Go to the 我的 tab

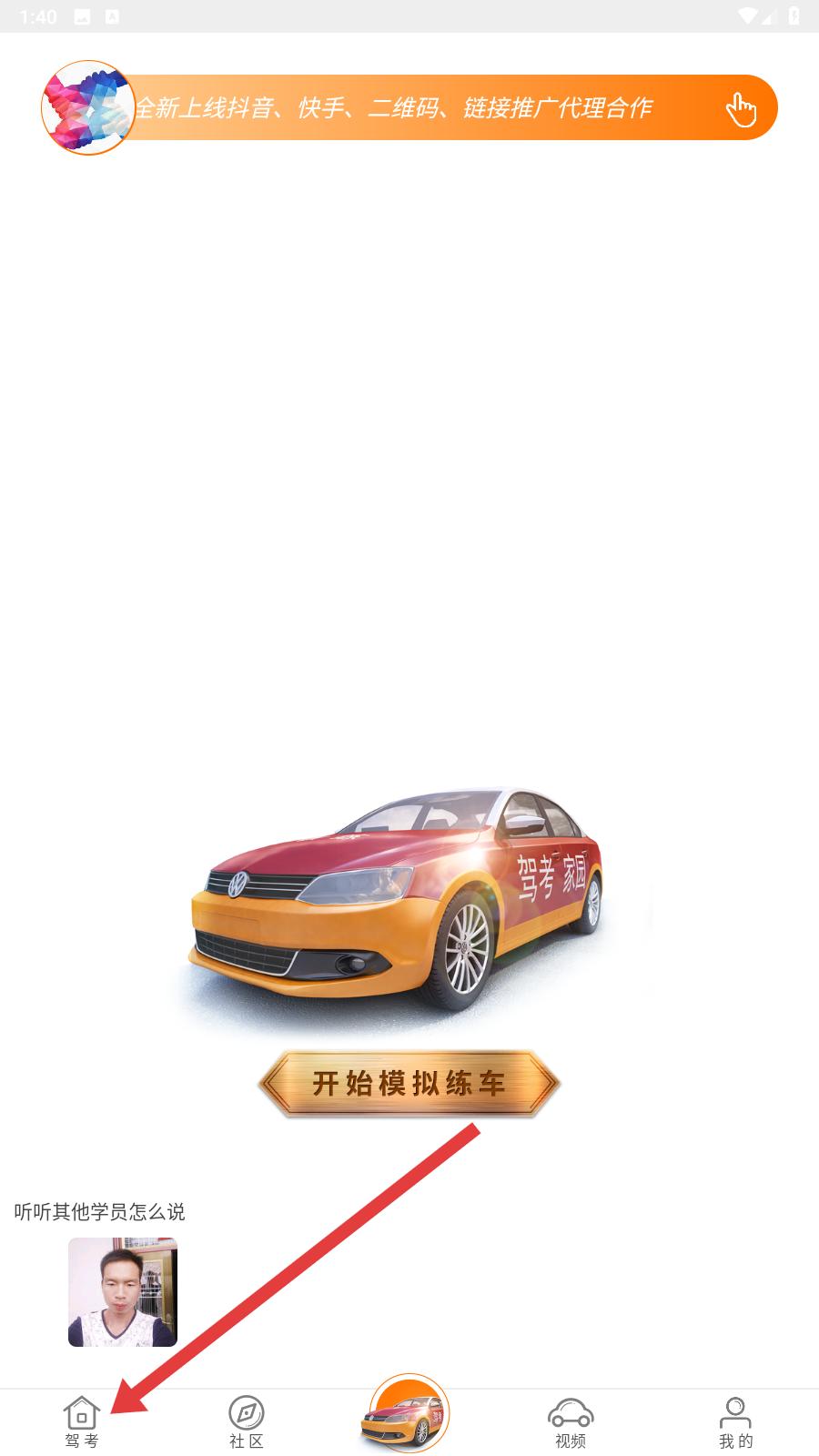pyautogui.click(x=735, y=1422)
